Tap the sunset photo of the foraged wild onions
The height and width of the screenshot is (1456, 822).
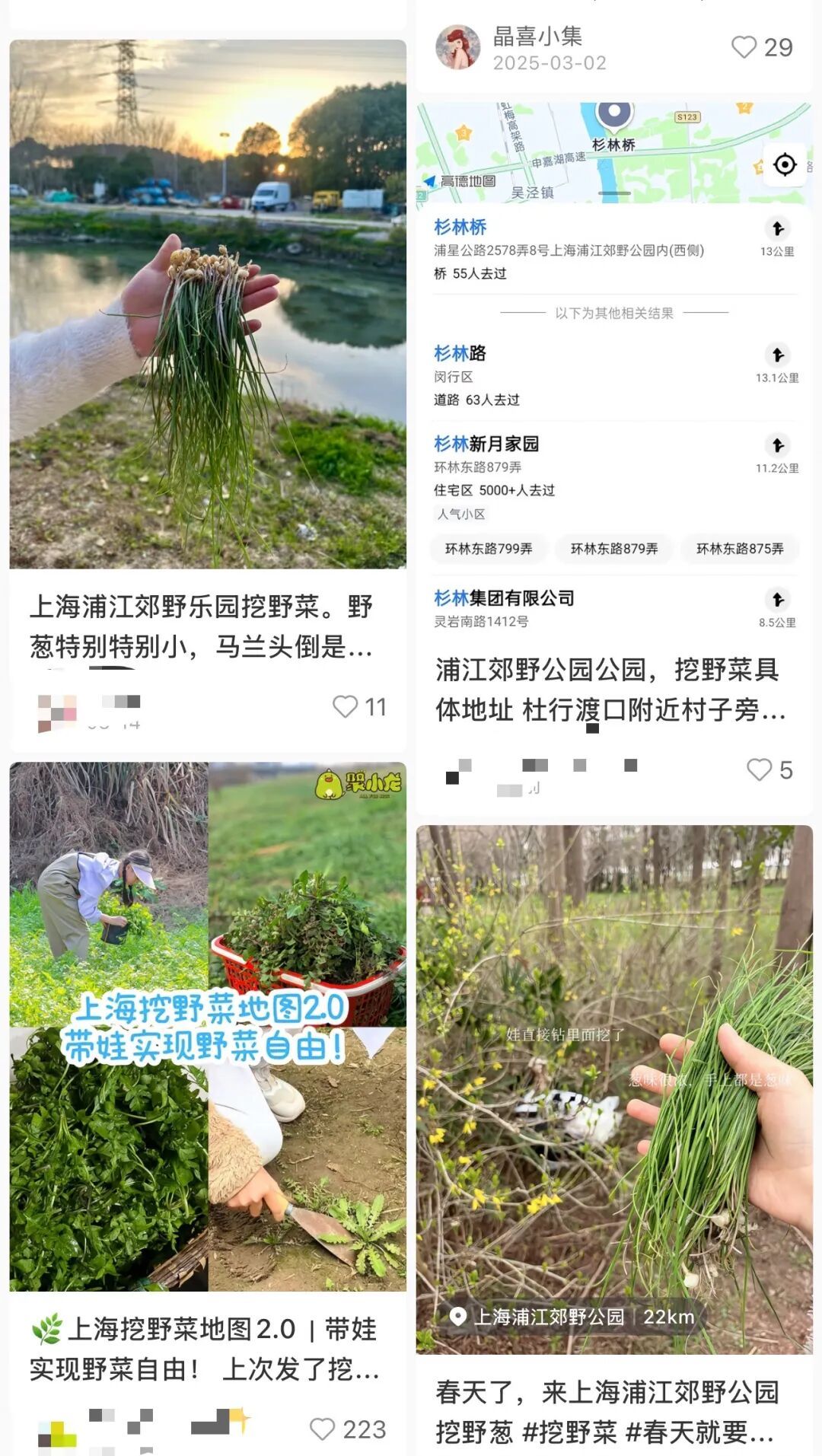coord(207,304)
